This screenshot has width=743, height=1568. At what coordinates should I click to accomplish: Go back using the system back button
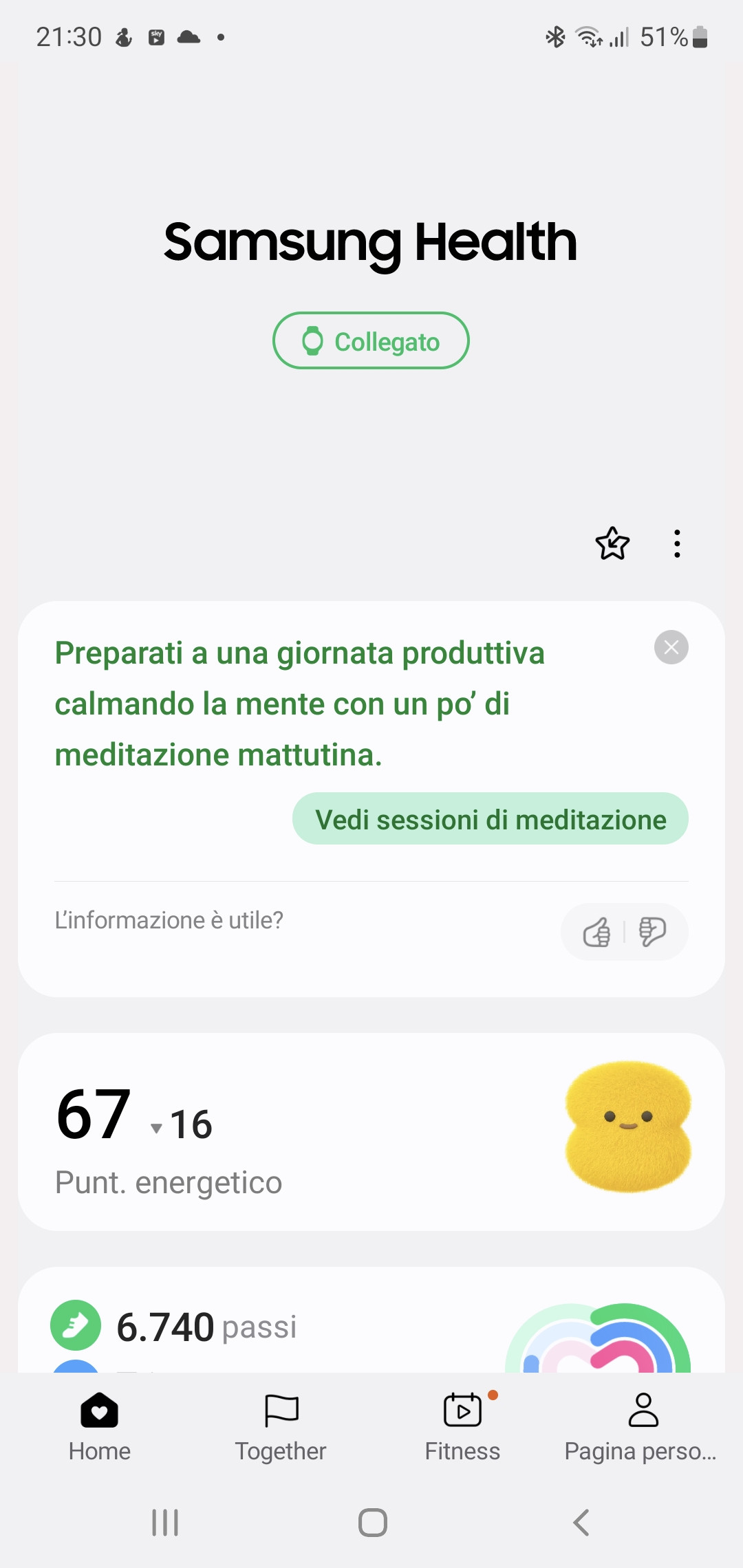[x=581, y=1523]
